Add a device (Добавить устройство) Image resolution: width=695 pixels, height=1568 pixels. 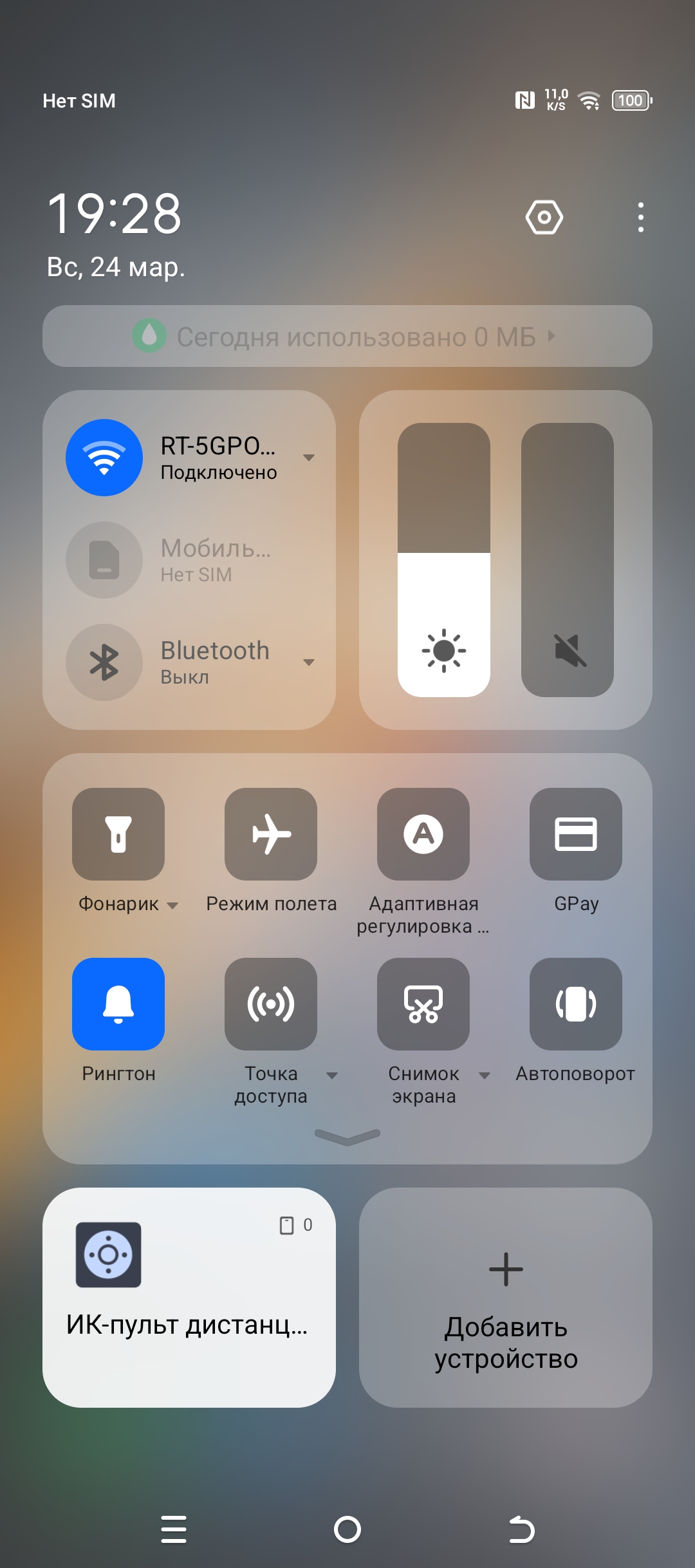pyautogui.click(x=506, y=1298)
